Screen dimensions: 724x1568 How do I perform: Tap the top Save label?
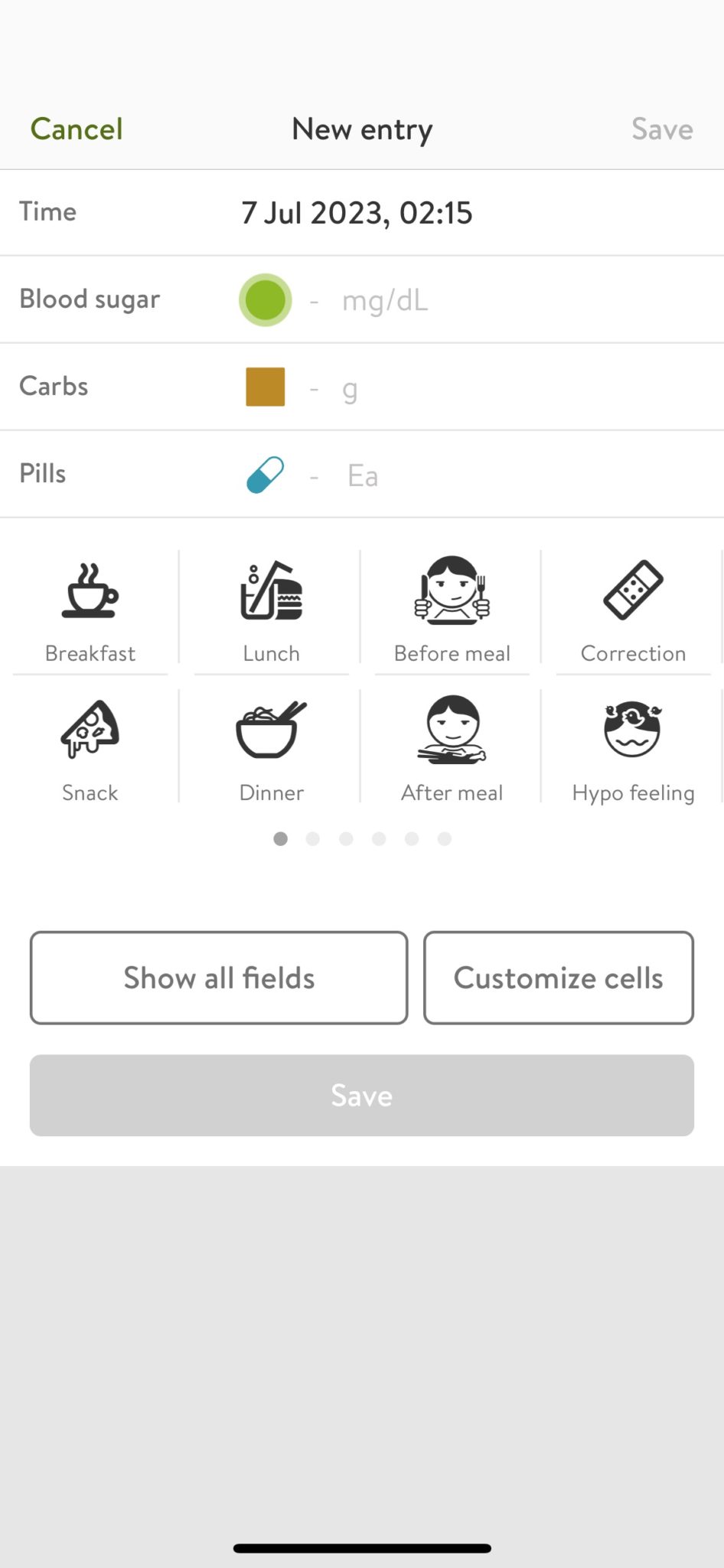(x=661, y=129)
